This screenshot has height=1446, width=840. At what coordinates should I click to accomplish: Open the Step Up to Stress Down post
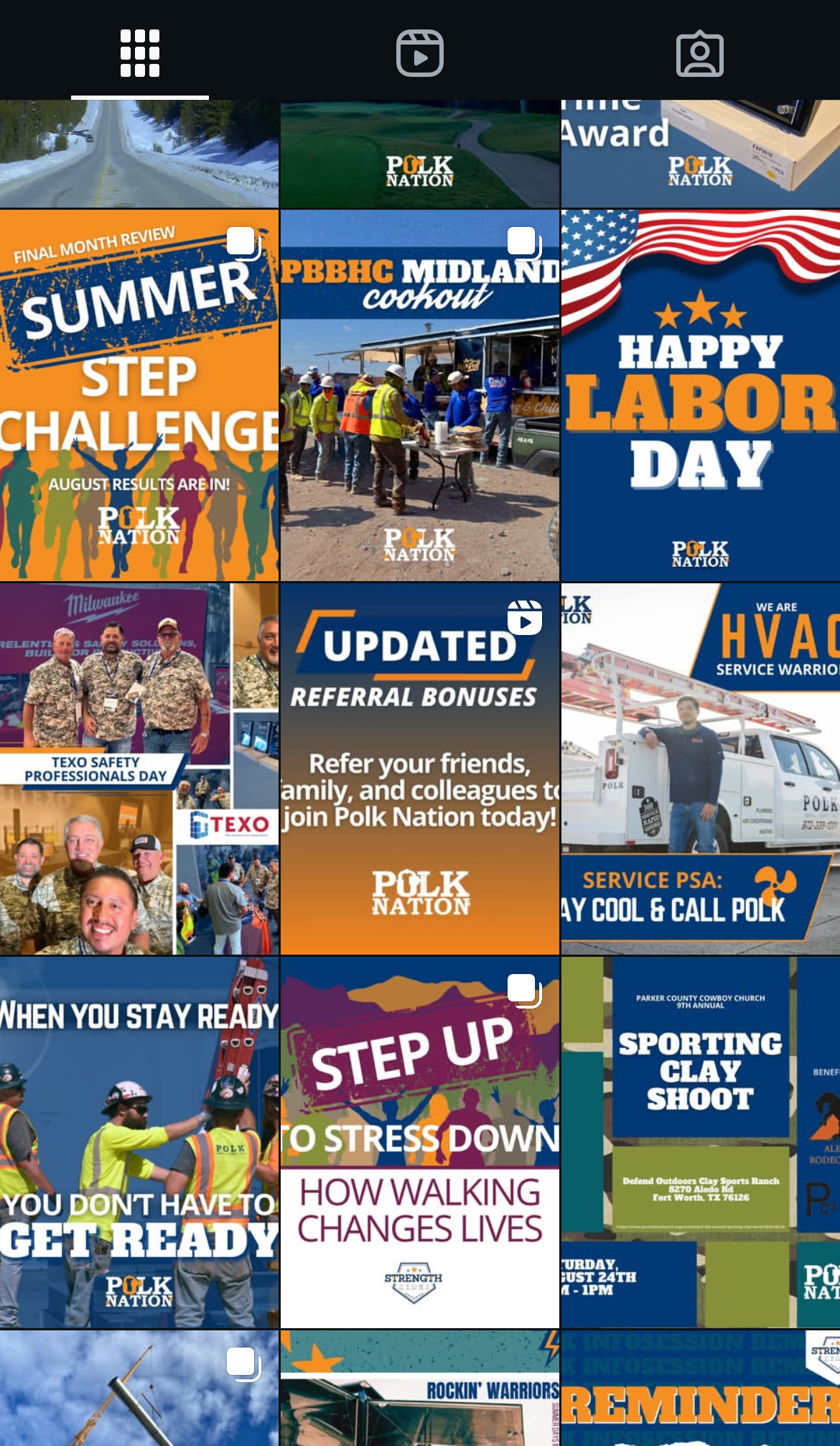(x=420, y=1142)
